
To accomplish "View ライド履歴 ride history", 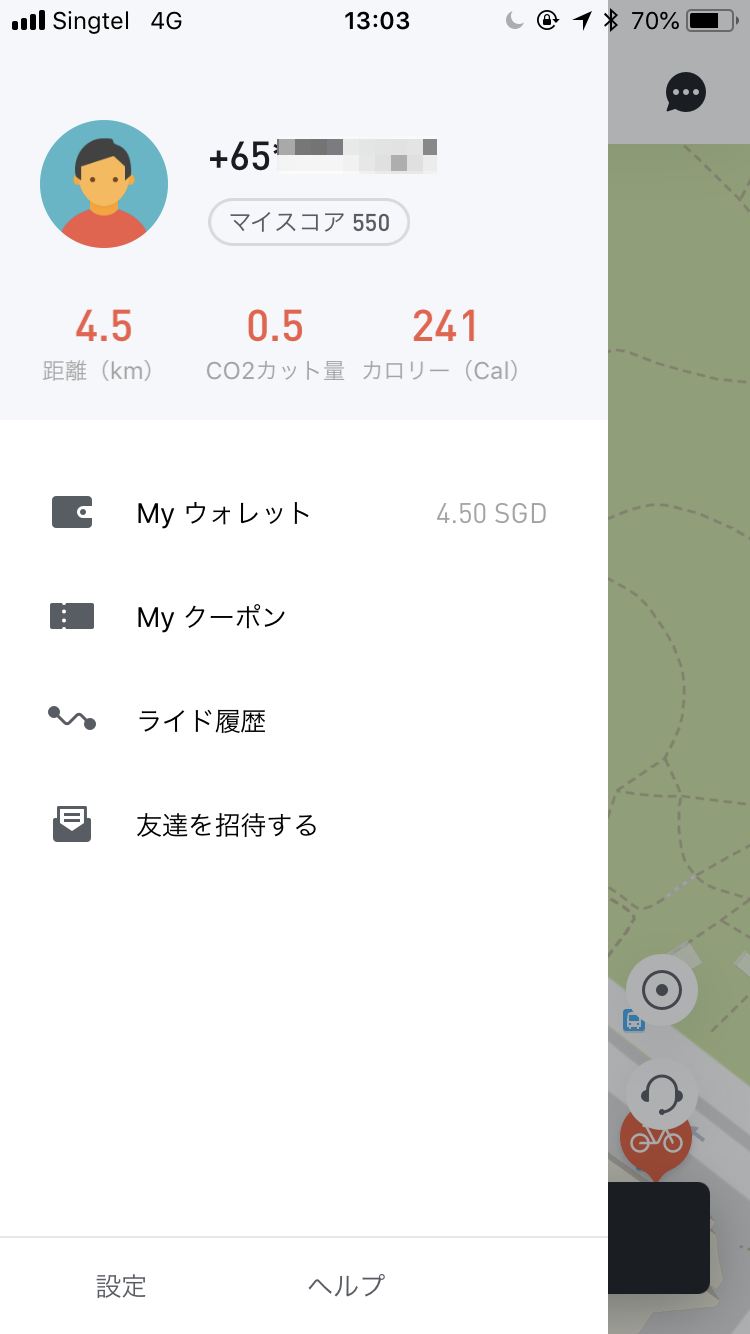I will coord(303,721).
